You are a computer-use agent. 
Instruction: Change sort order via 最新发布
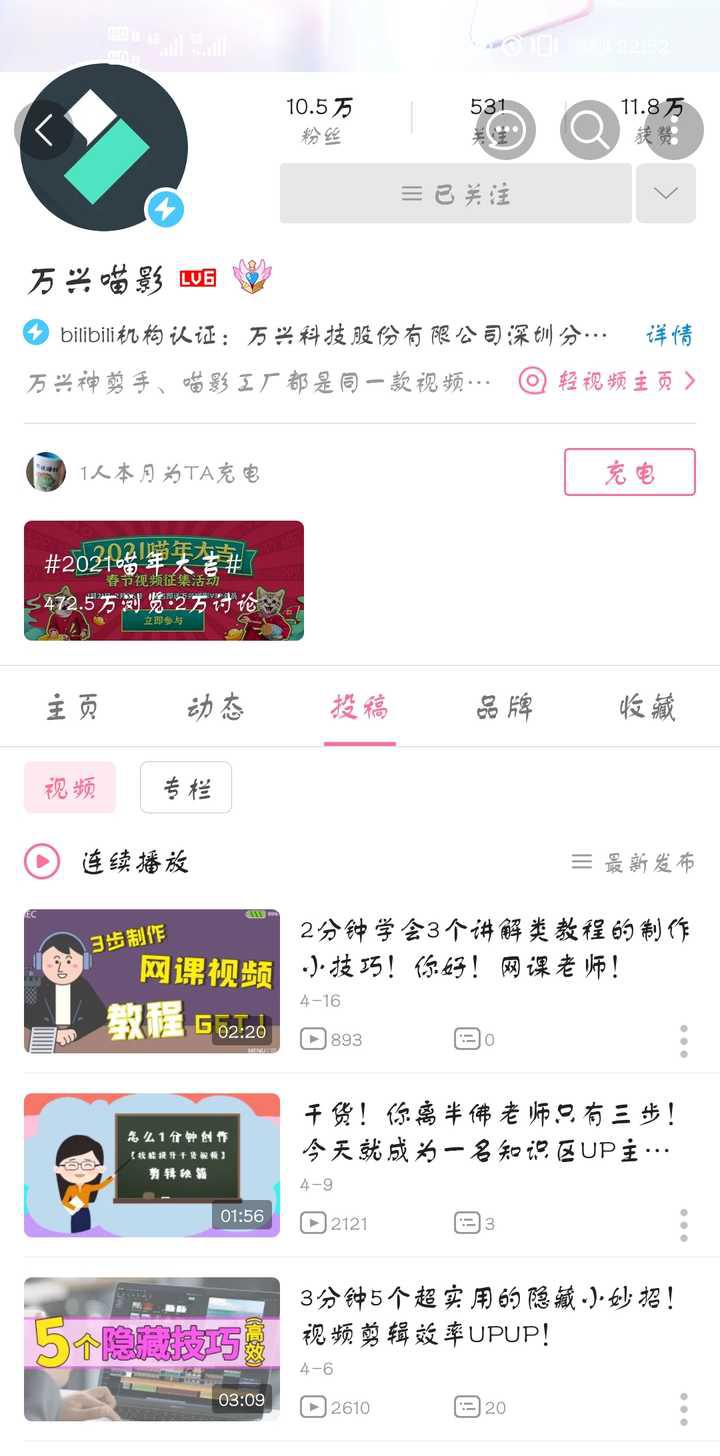[633, 862]
